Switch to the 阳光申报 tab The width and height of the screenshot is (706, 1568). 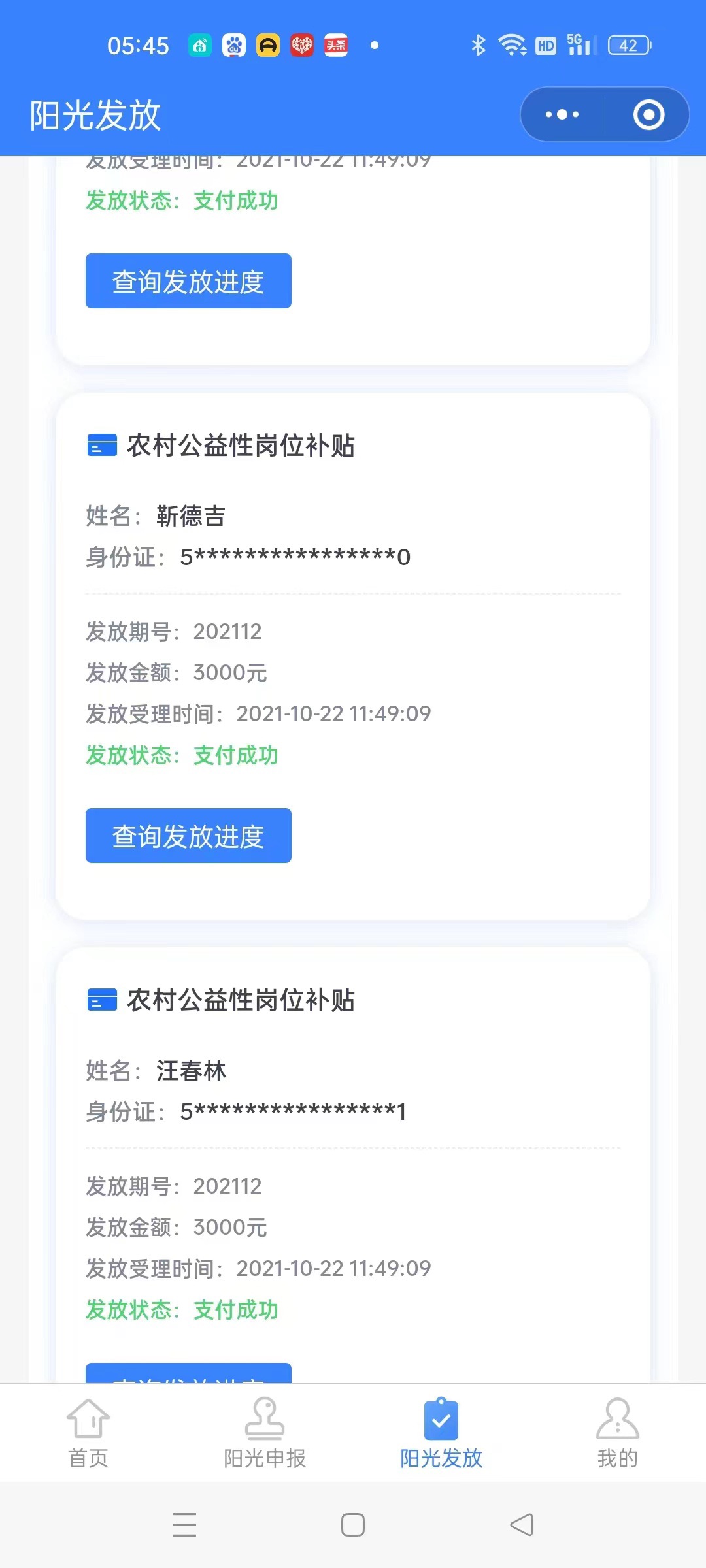click(265, 1432)
